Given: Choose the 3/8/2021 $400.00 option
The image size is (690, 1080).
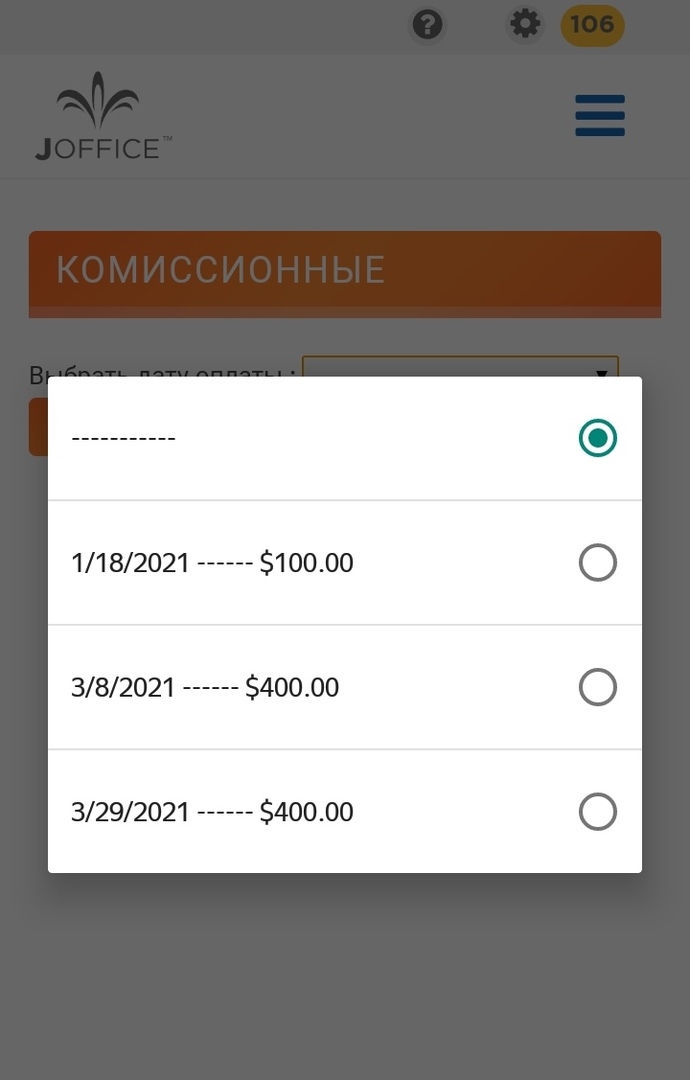Looking at the screenshot, I should tap(344, 687).
